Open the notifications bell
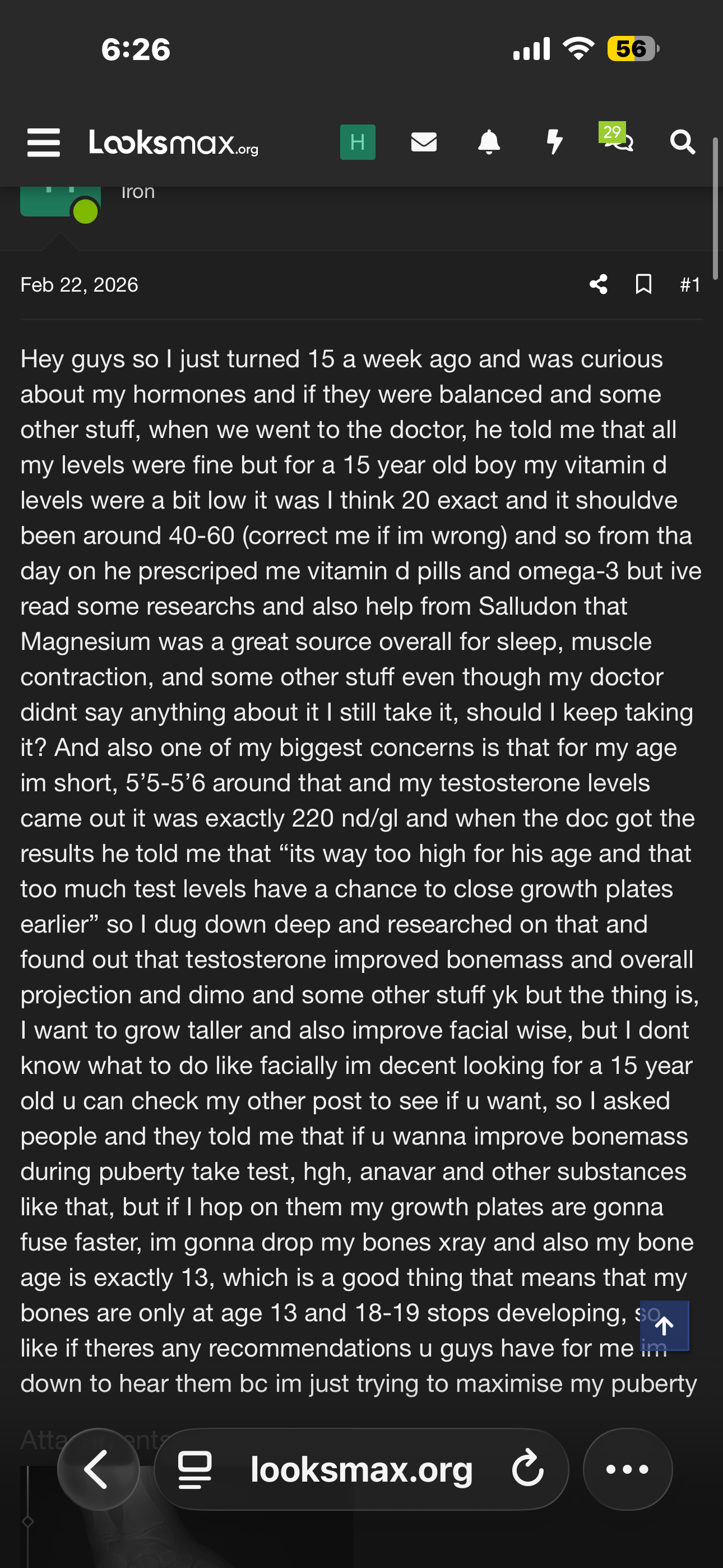 click(489, 142)
